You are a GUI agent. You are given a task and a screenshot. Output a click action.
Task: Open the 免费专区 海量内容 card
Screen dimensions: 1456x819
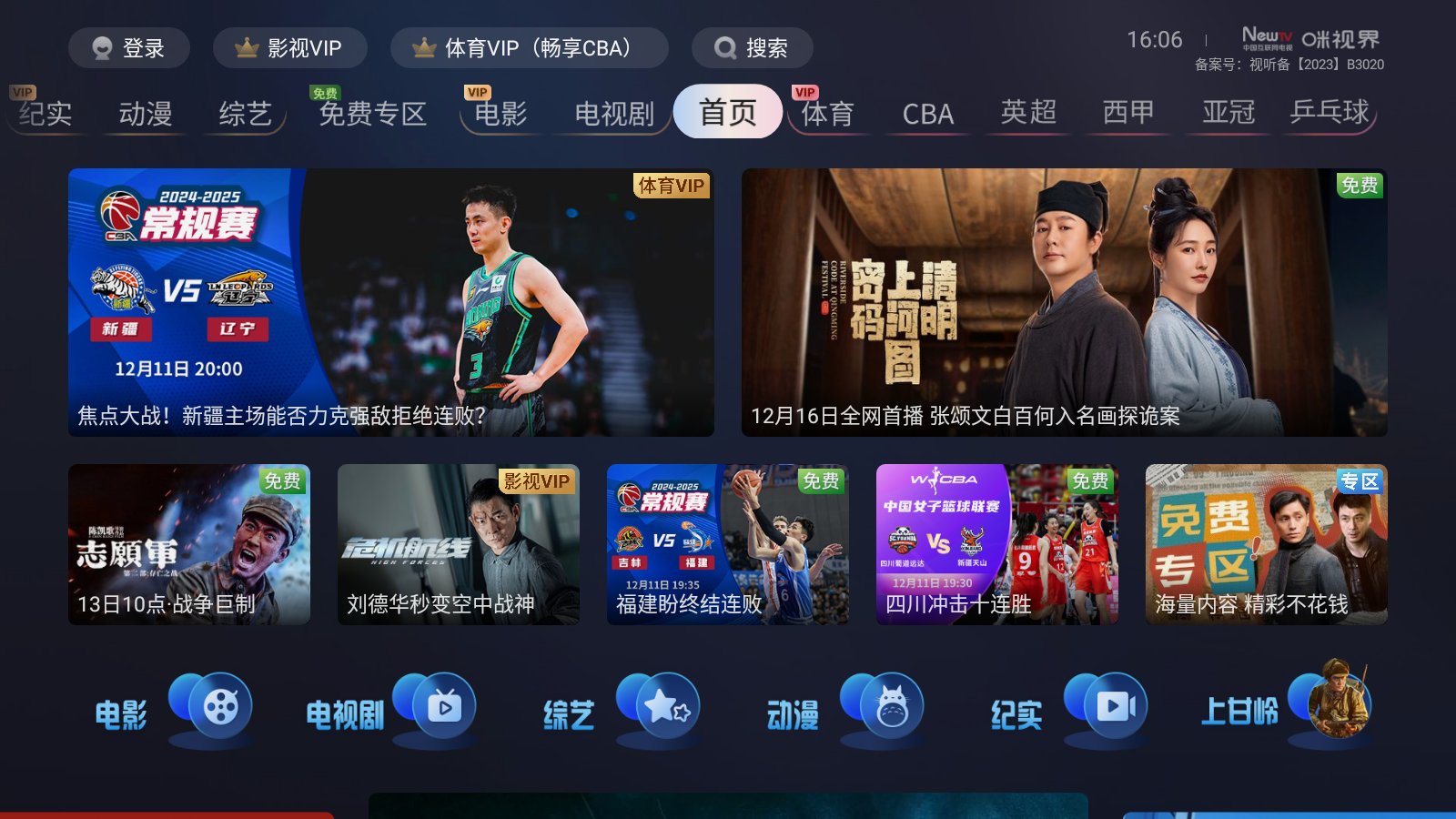point(1266,544)
